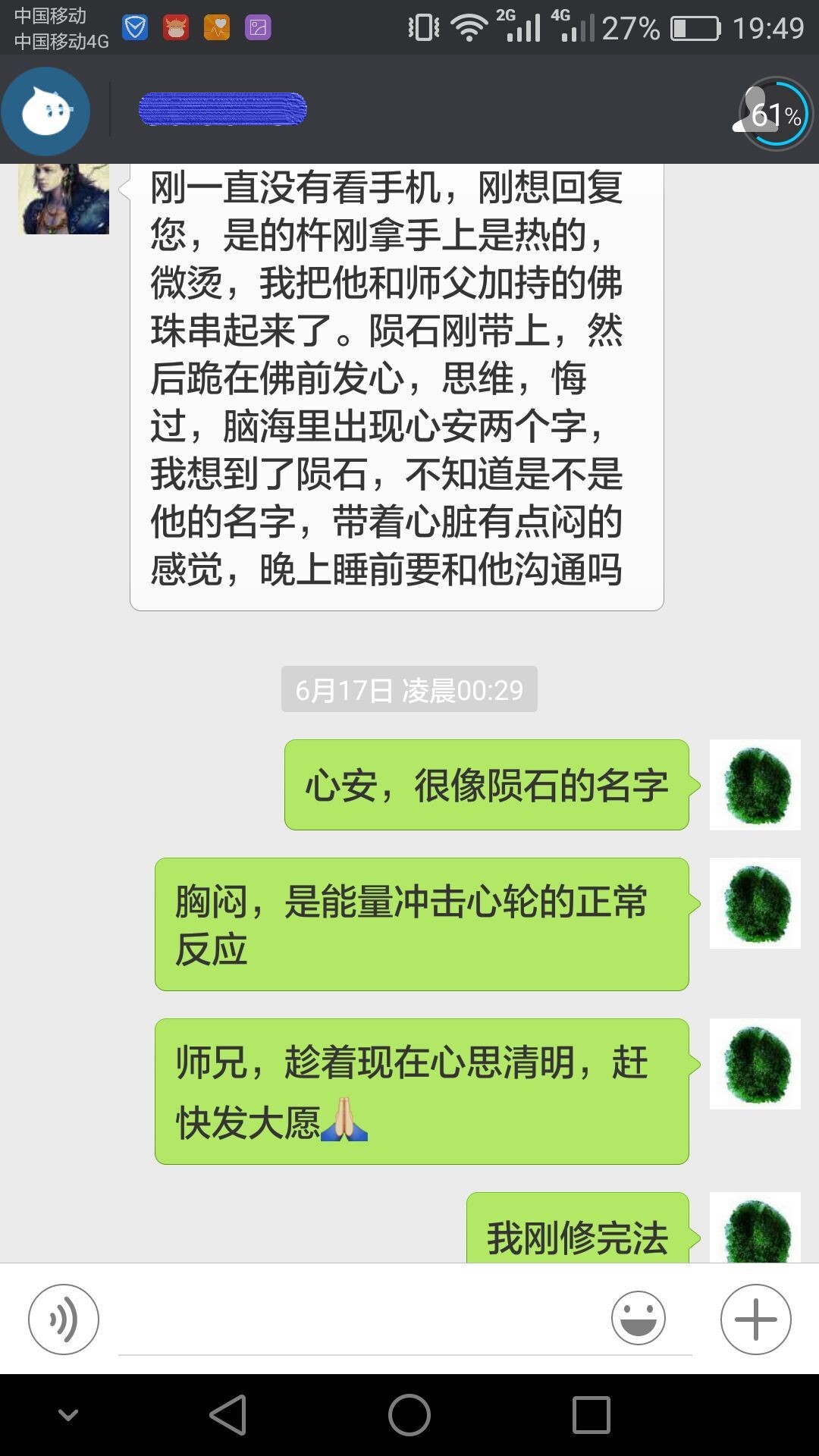Open the plus attachment menu
819x1456 pixels.
(x=755, y=1319)
